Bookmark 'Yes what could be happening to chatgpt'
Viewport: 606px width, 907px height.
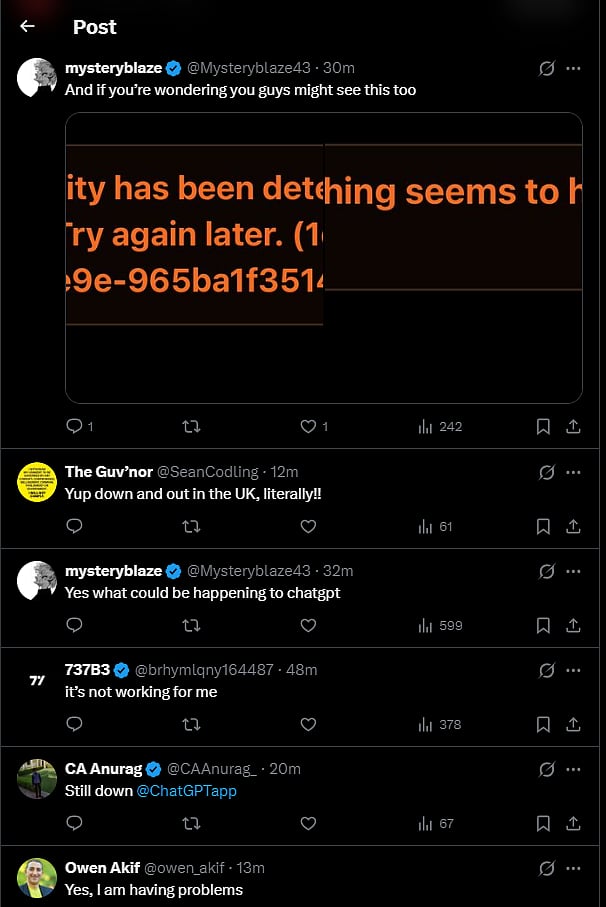point(543,625)
